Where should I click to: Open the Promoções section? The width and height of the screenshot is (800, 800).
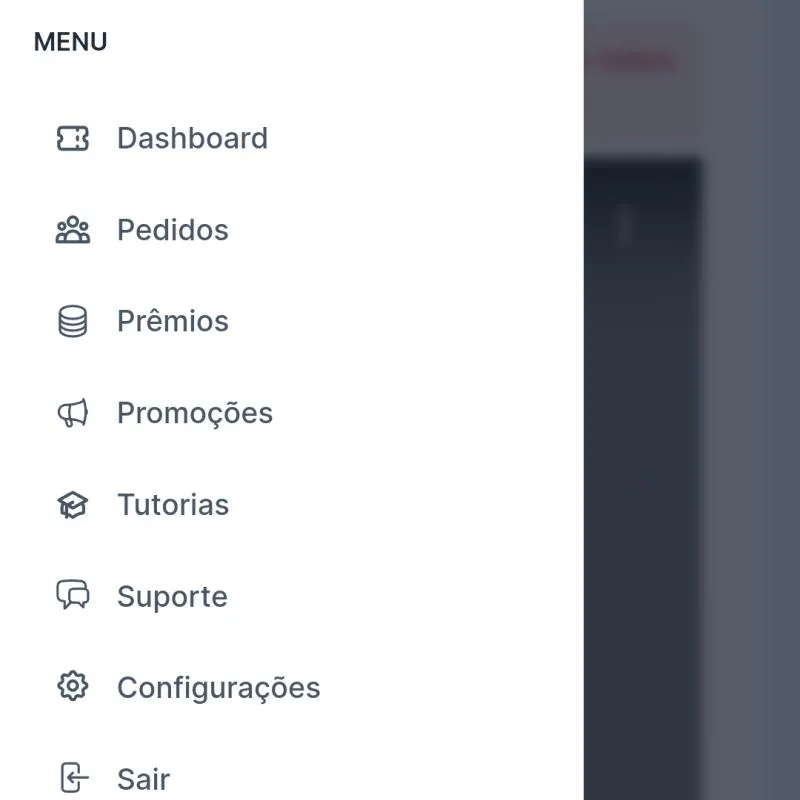pyautogui.click(x=194, y=413)
